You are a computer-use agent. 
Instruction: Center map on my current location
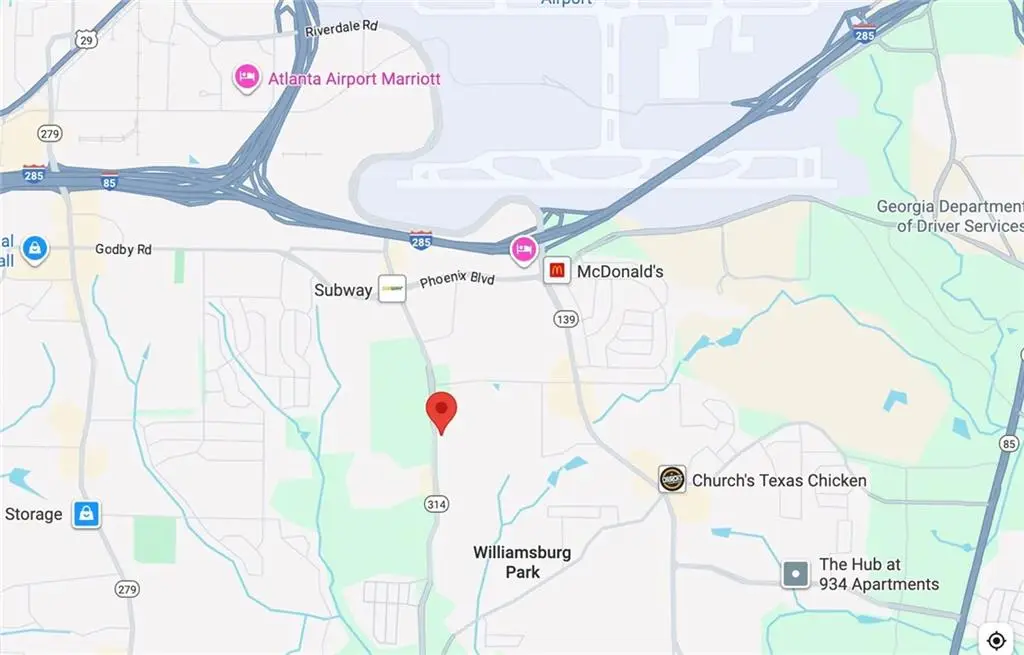click(x=995, y=640)
